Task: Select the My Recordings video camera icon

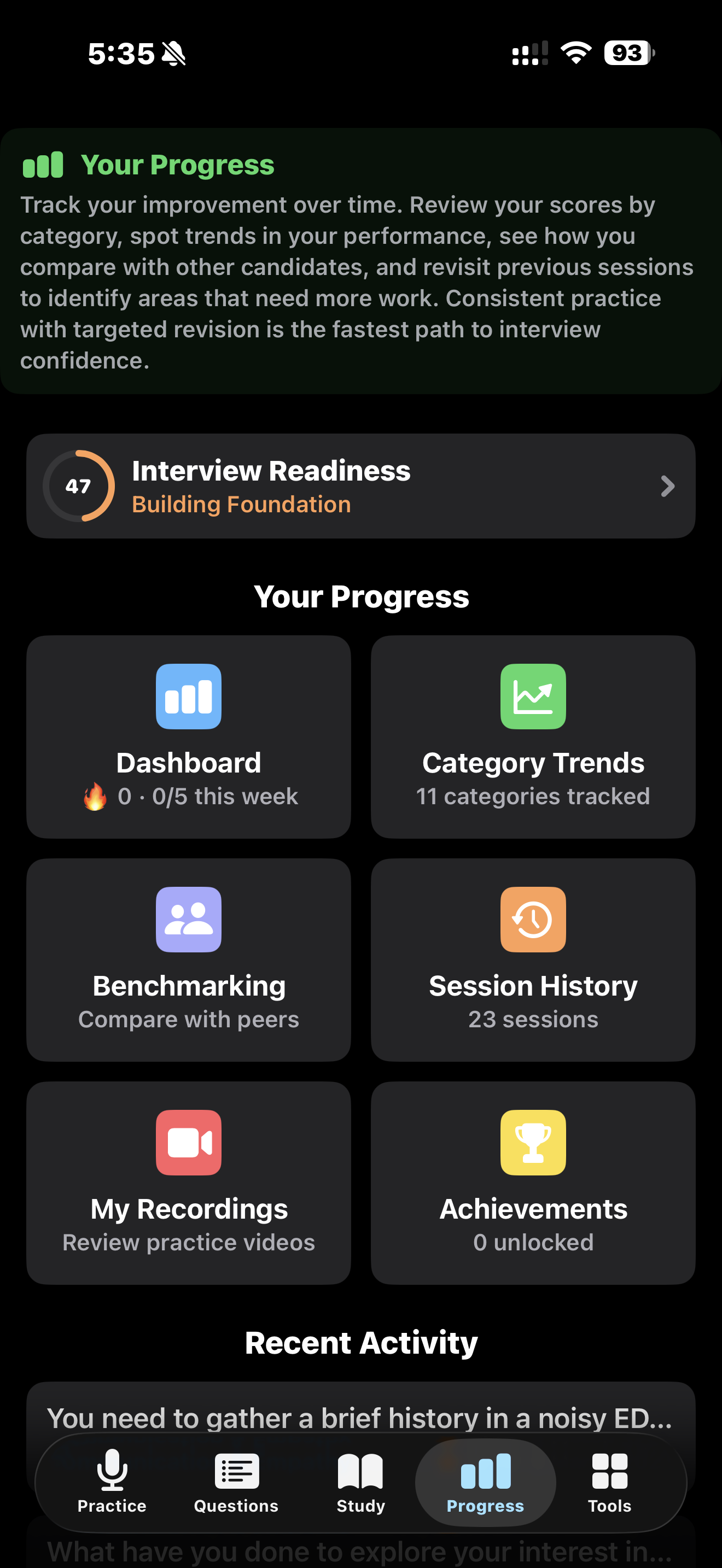Action: tap(188, 1142)
